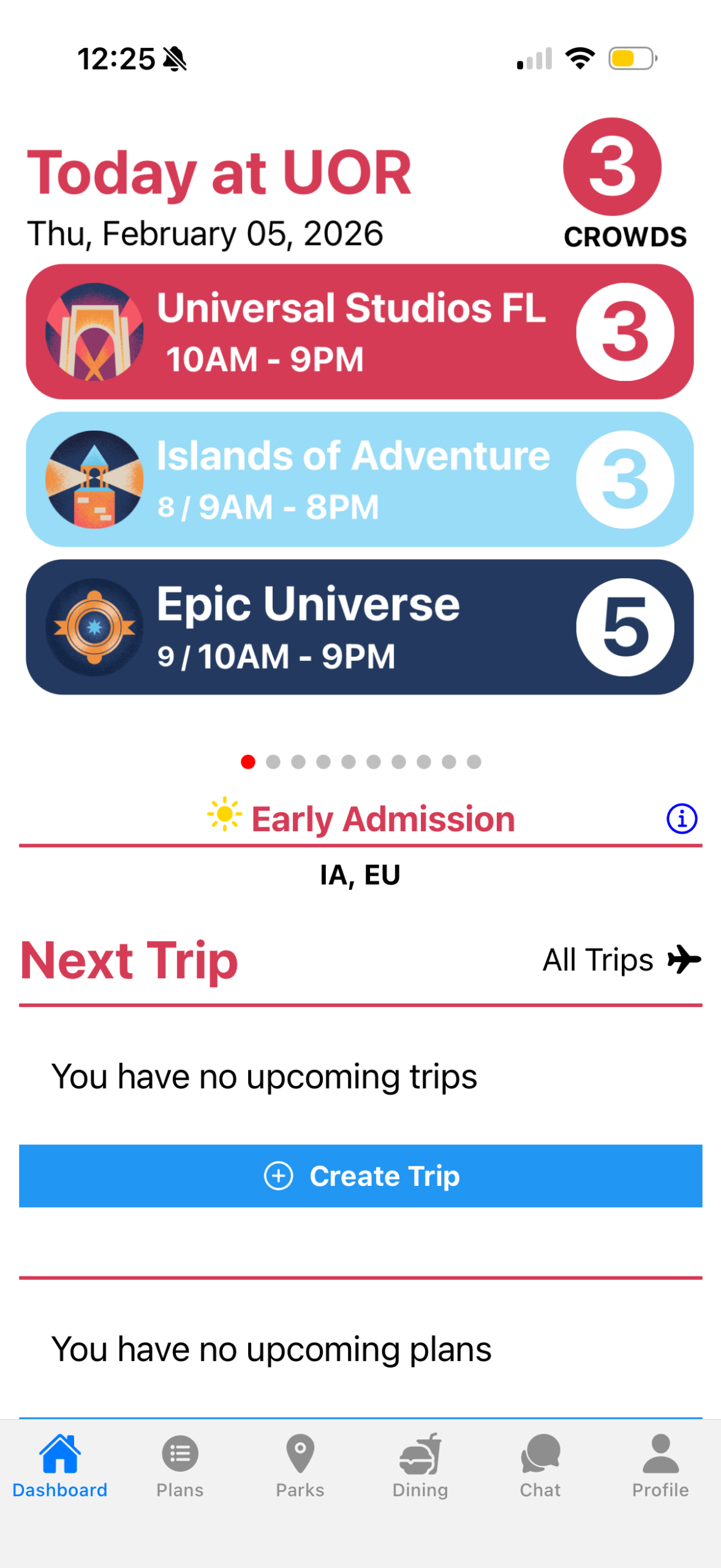The width and height of the screenshot is (721, 1568).
Task: Open the Chat tab
Action: 540,1464
